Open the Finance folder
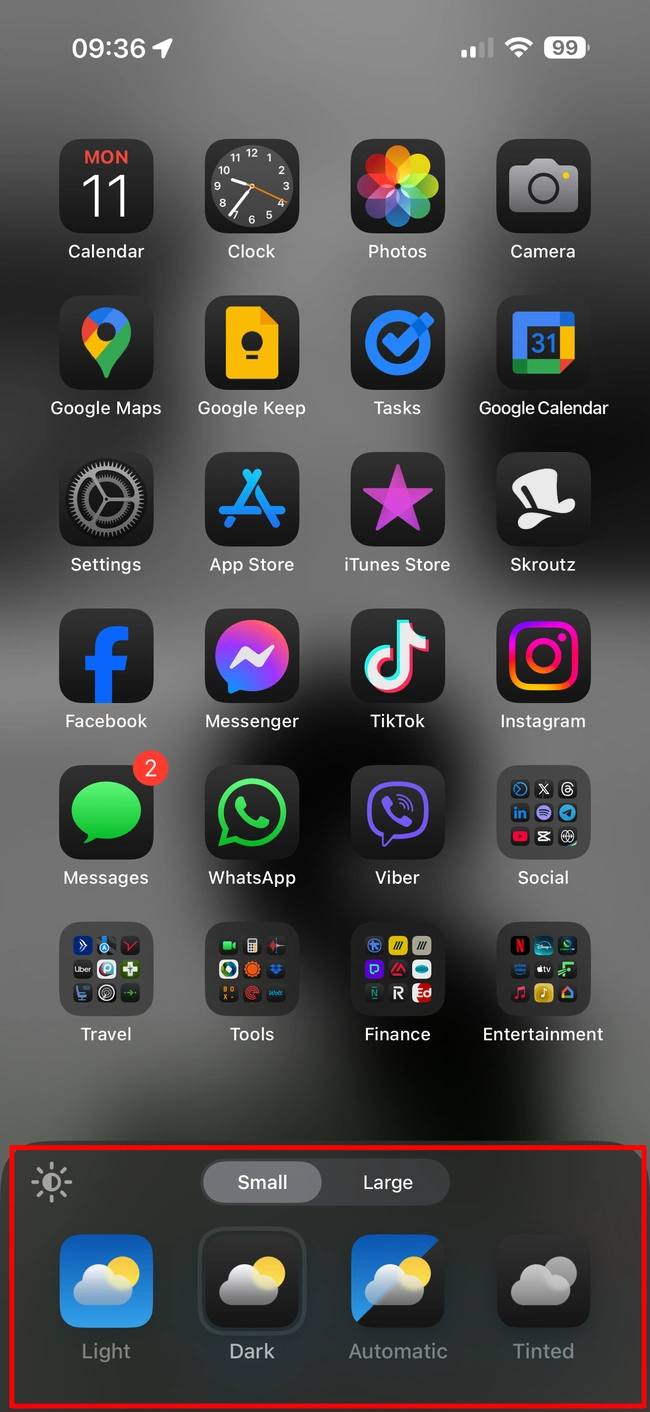The height and width of the screenshot is (1412, 650). (x=397, y=969)
